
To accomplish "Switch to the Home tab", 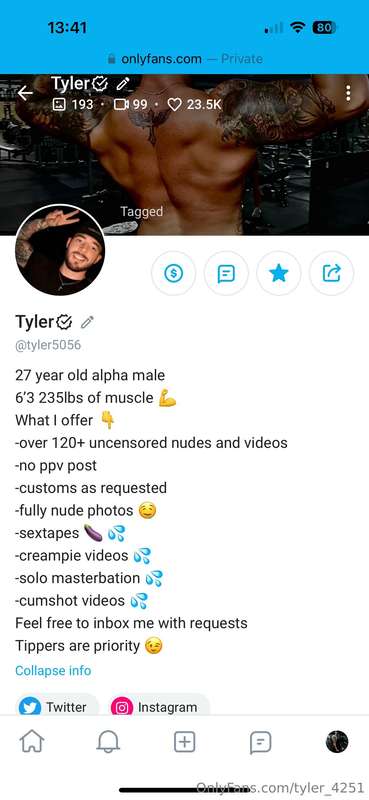I will (32, 741).
